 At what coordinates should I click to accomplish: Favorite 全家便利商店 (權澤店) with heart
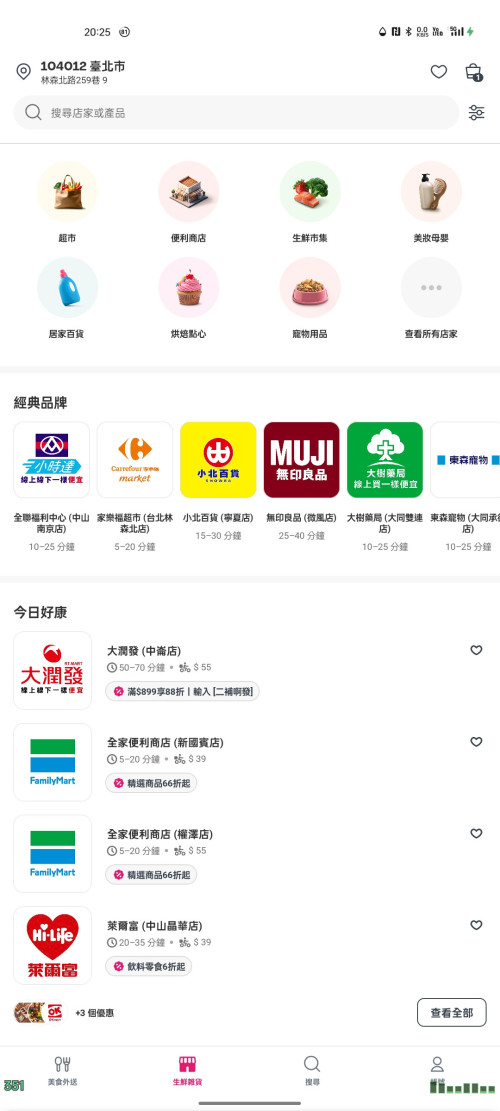[476, 833]
